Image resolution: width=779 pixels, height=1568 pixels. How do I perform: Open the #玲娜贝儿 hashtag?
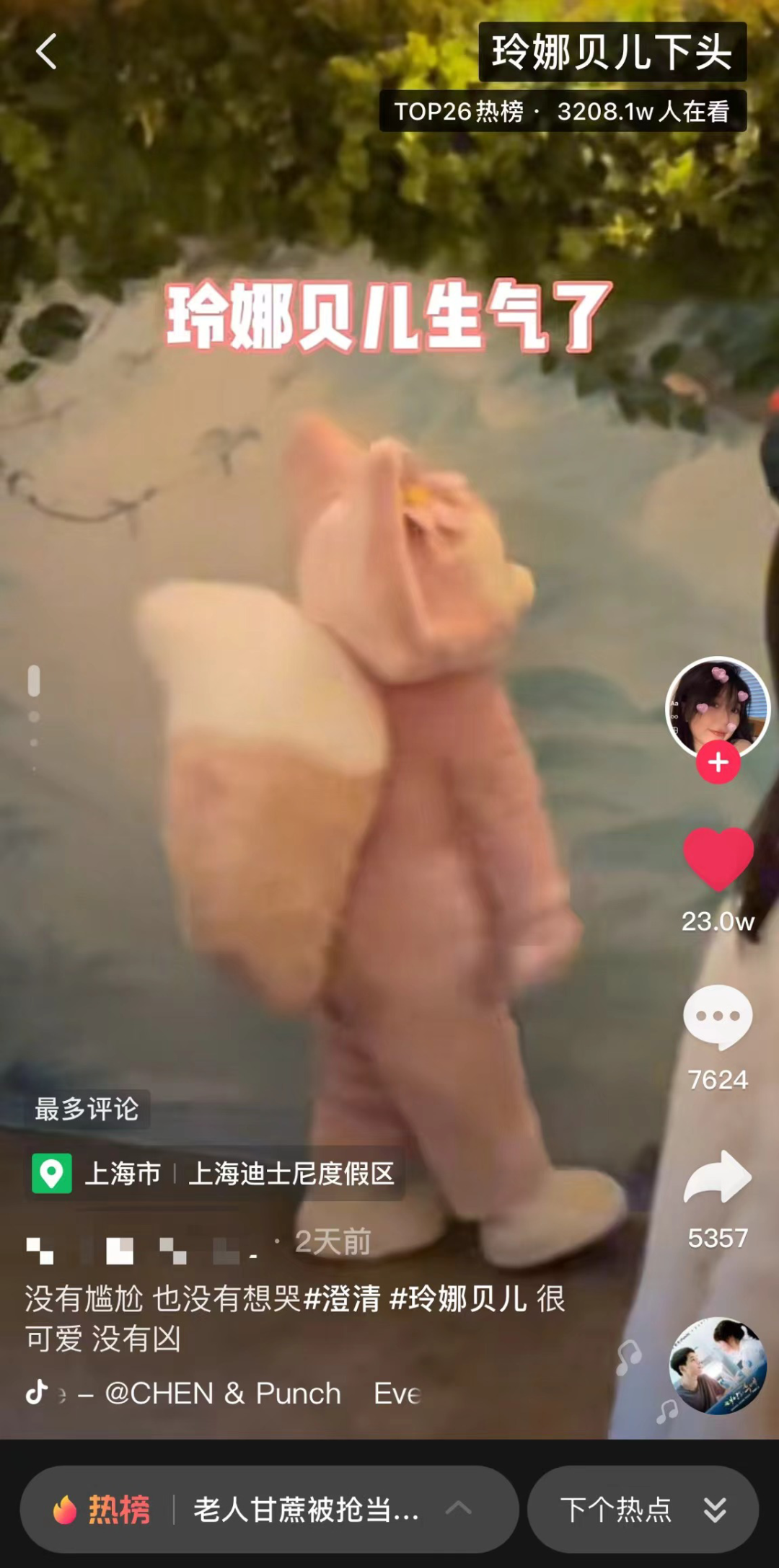pyautogui.click(x=458, y=1299)
